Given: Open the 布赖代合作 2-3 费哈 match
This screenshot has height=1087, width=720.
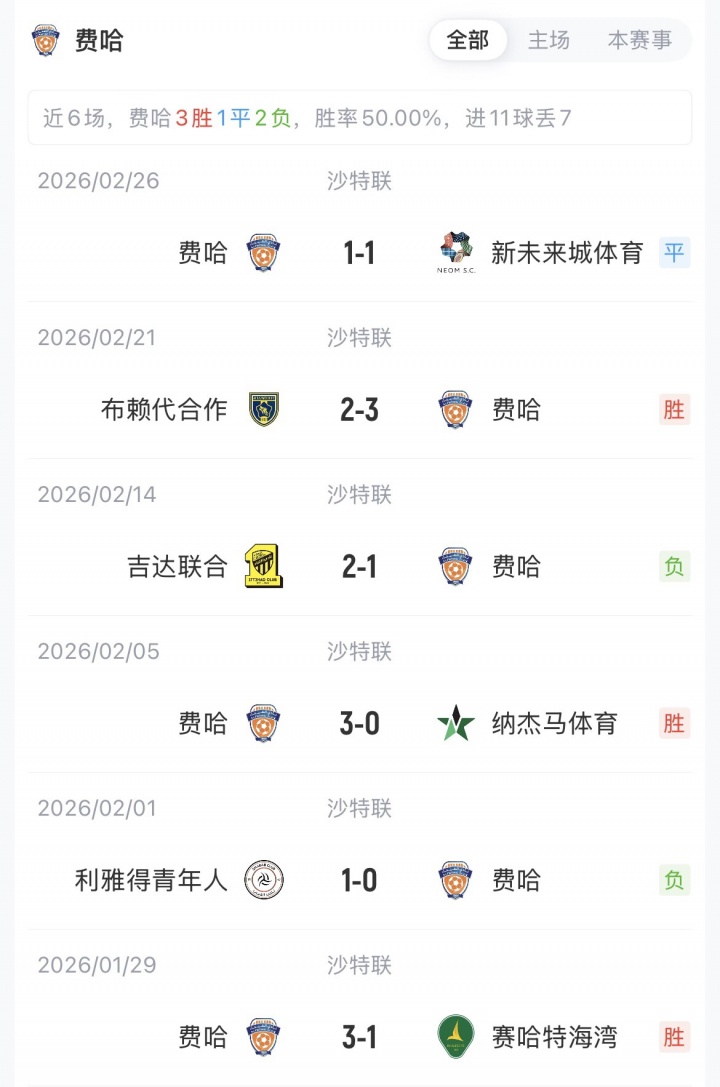Looking at the screenshot, I should [360, 410].
